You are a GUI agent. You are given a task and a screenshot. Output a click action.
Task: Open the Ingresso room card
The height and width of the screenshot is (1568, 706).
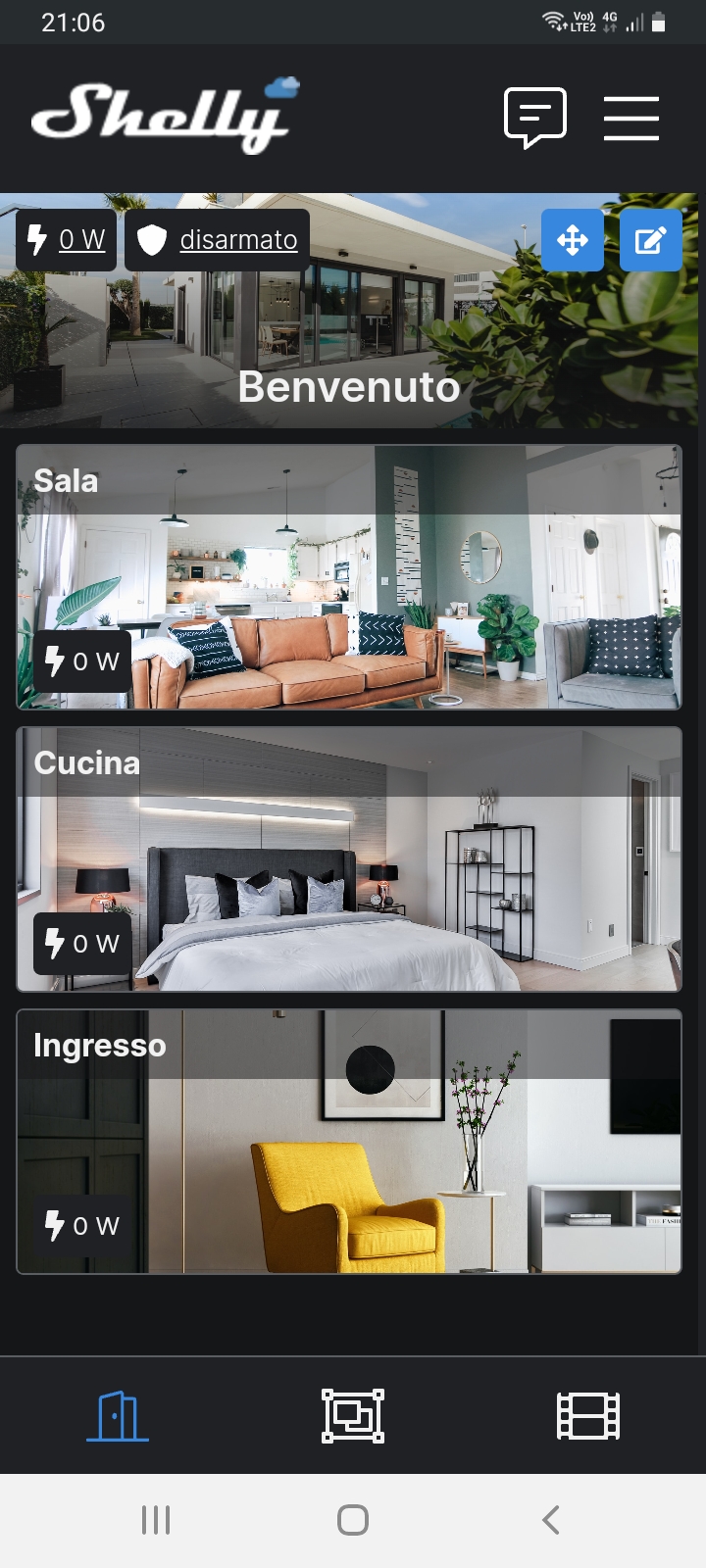(x=349, y=1142)
